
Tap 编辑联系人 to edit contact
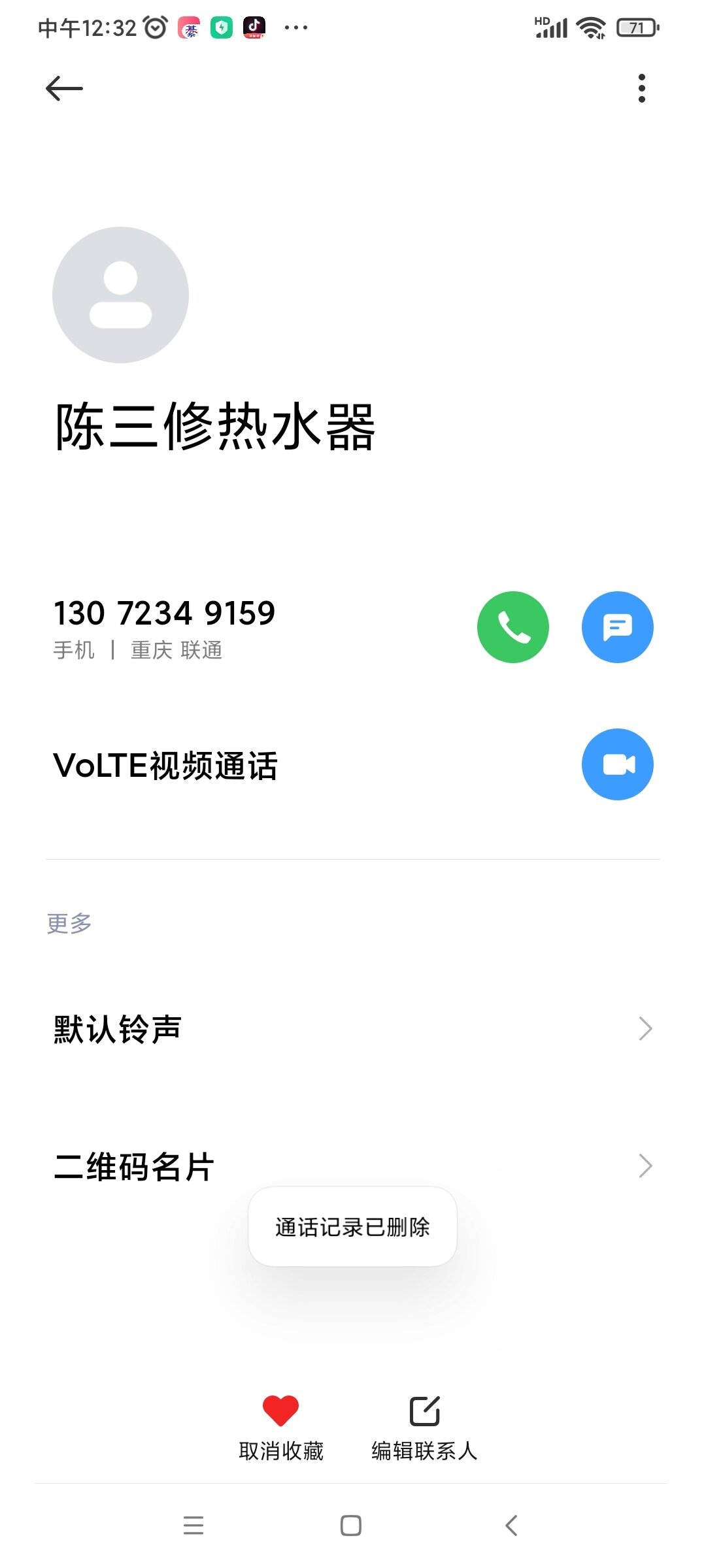pos(424,1428)
